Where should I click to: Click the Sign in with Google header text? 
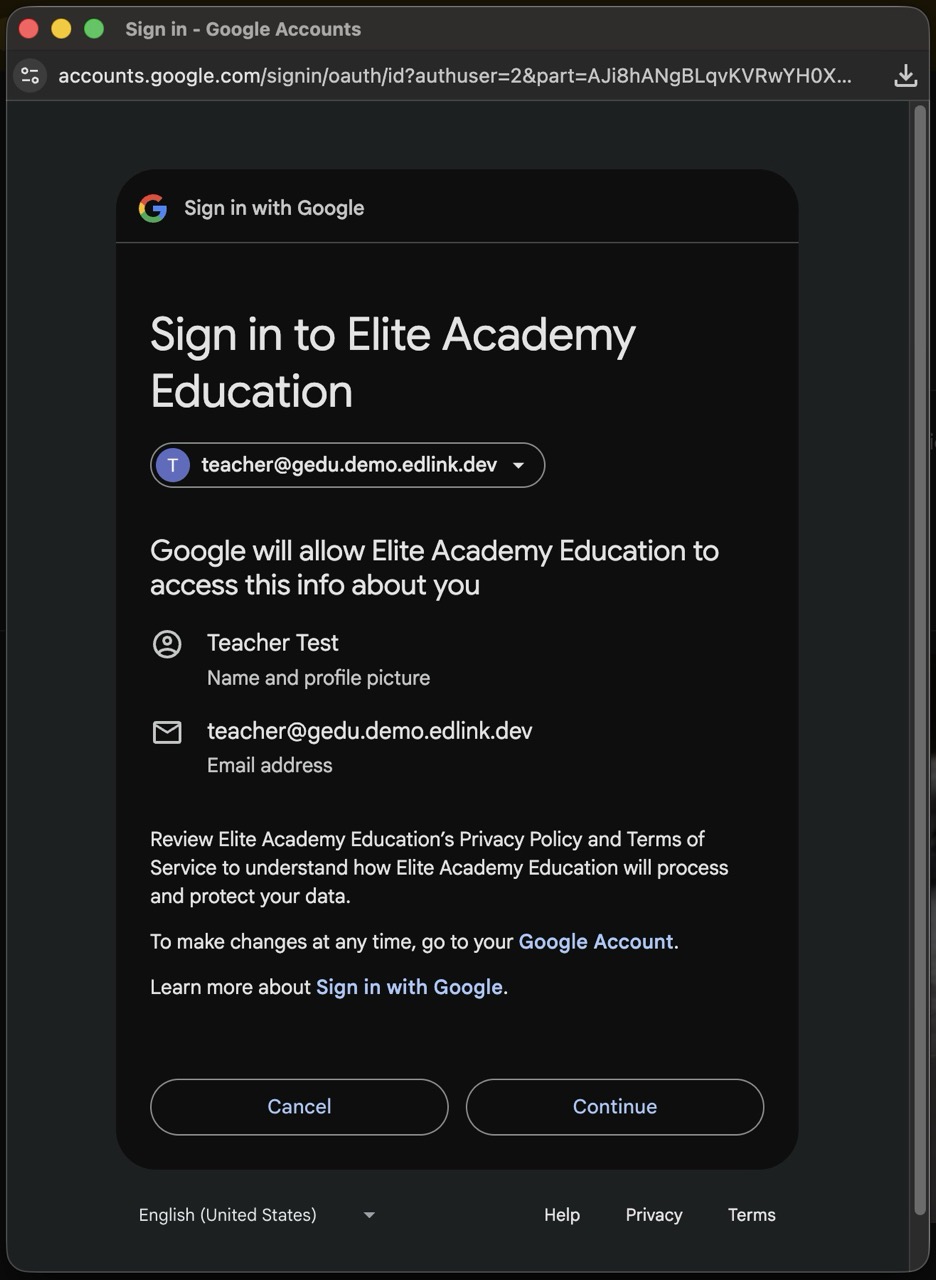(x=274, y=208)
